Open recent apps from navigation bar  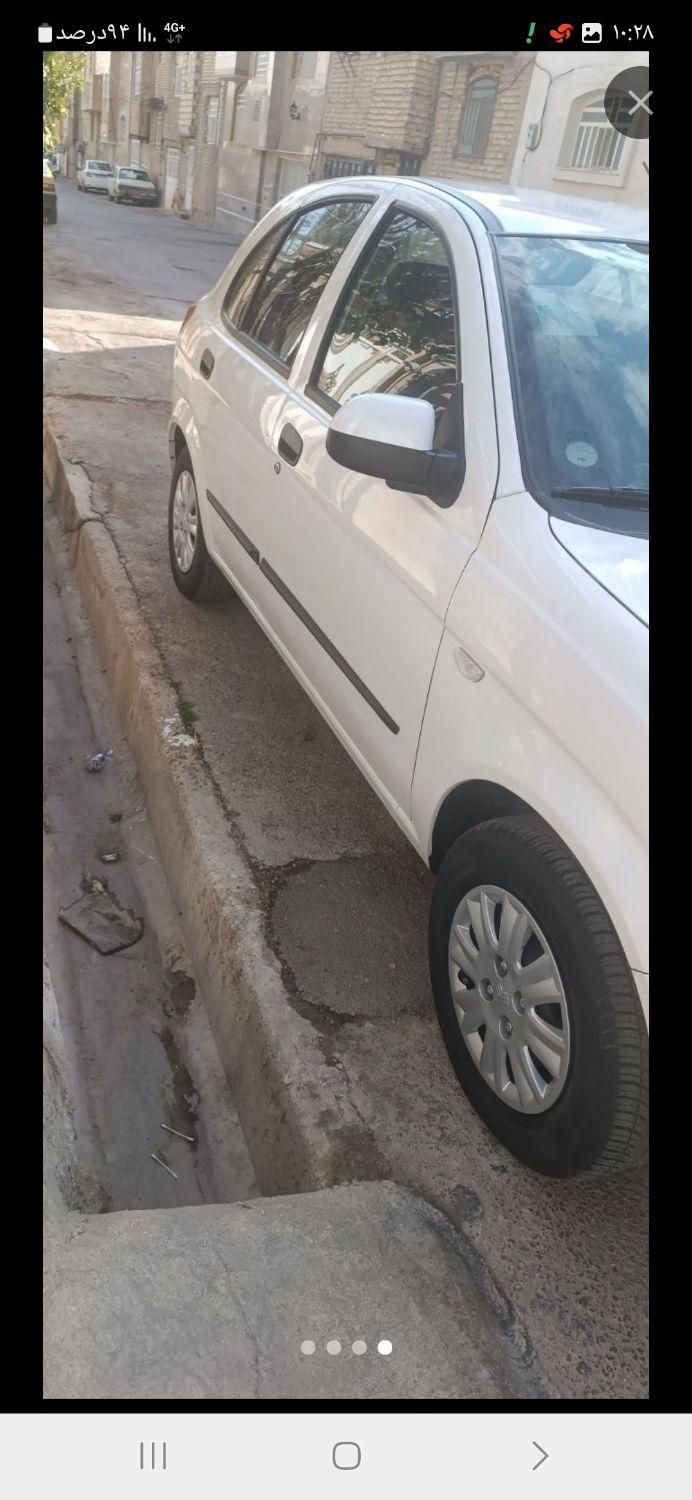coord(153,1456)
